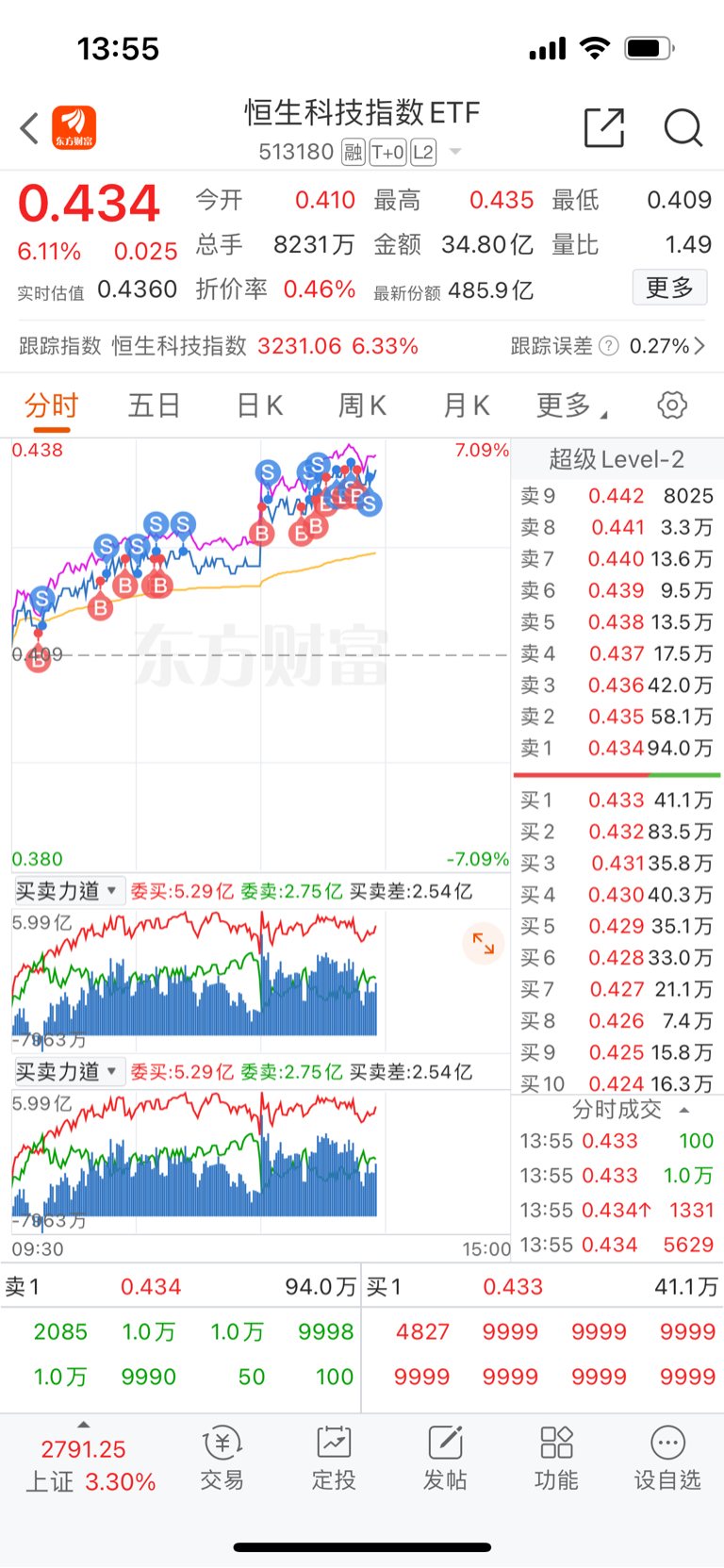The width and height of the screenshot is (724, 1568).
Task: Tap the 更多 button for extra quote details
Action: point(669,288)
